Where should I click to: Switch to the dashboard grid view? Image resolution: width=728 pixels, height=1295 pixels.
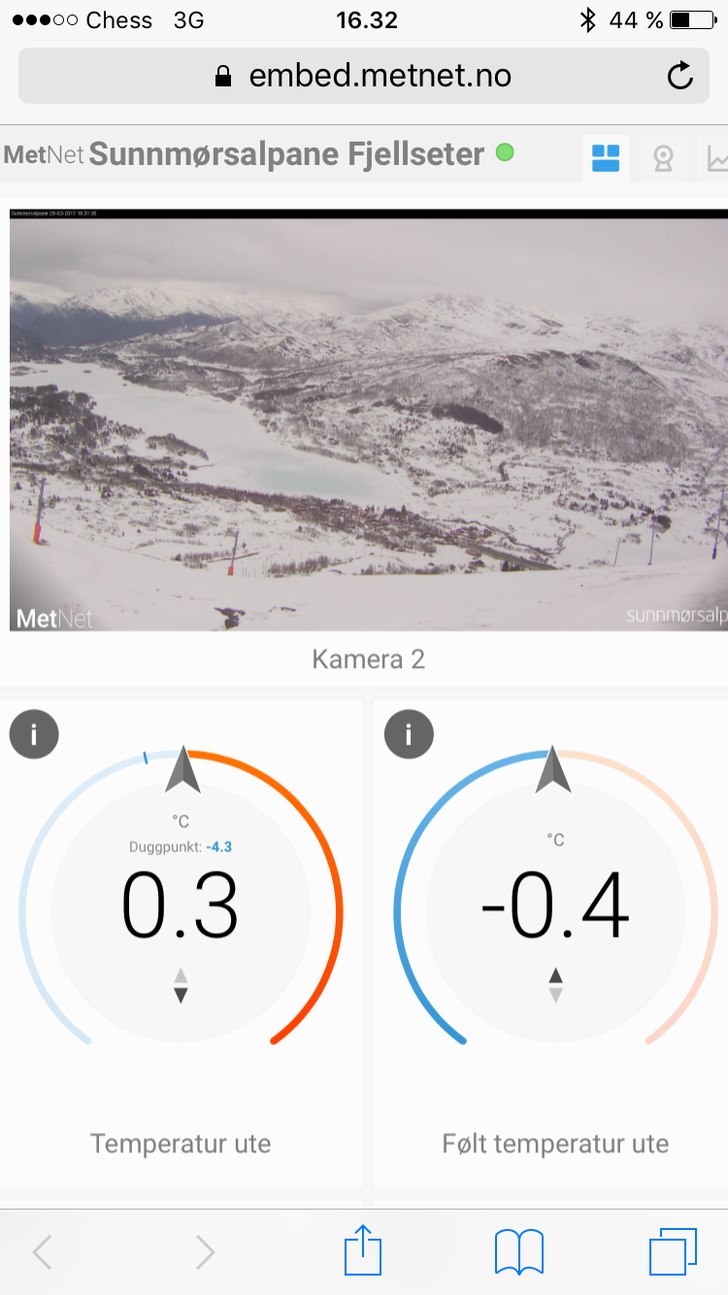point(606,158)
